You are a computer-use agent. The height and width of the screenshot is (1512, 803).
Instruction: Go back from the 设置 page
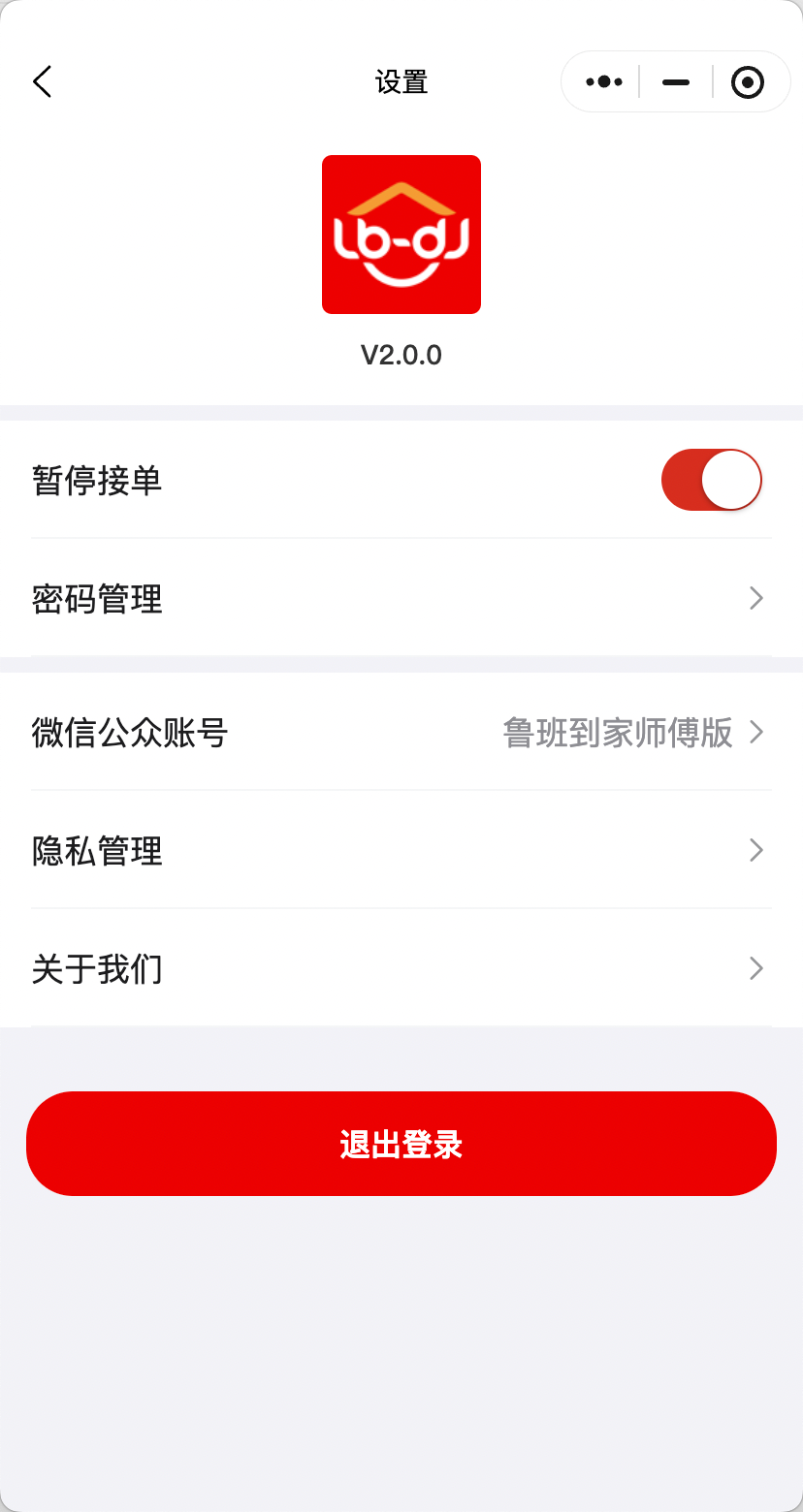42,82
